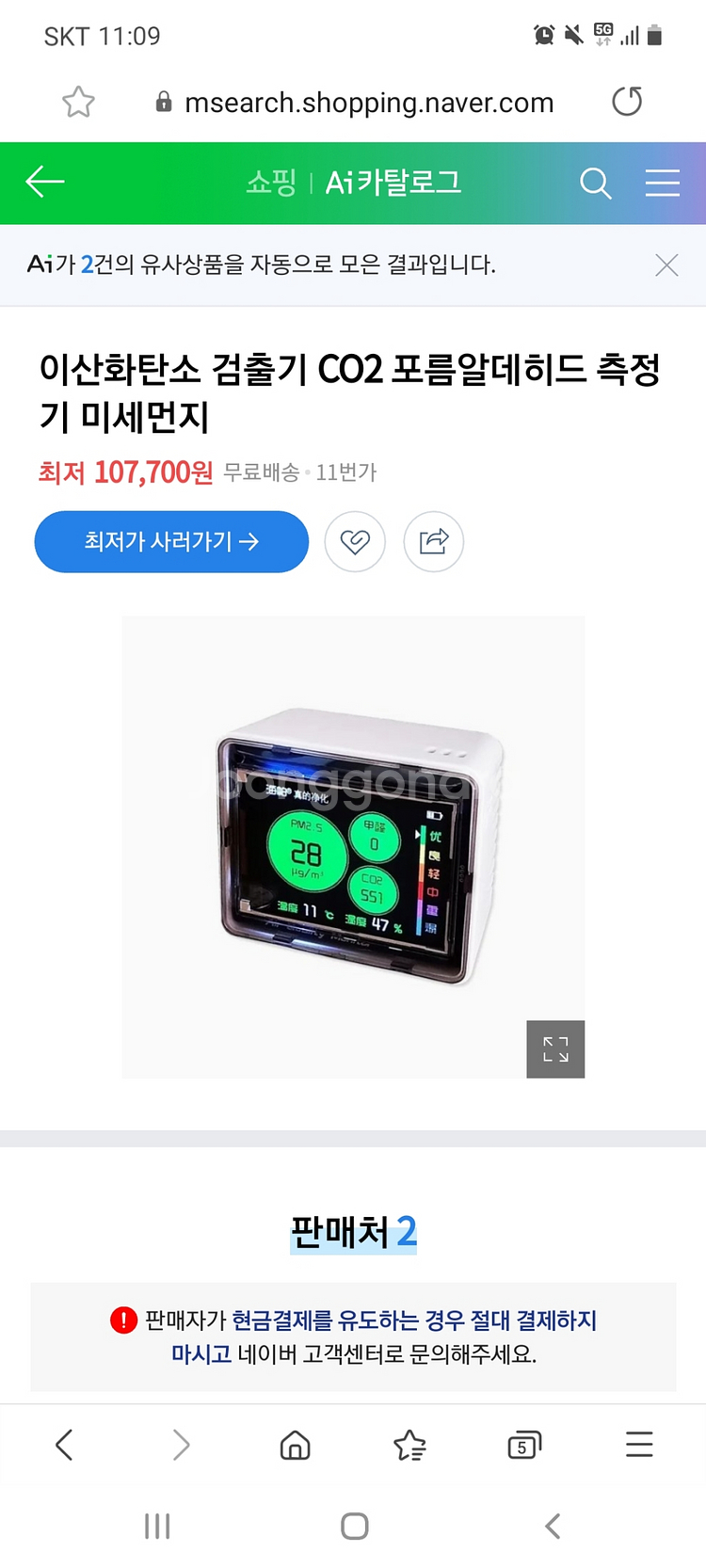Tap the address bar URL

(x=369, y=103)
